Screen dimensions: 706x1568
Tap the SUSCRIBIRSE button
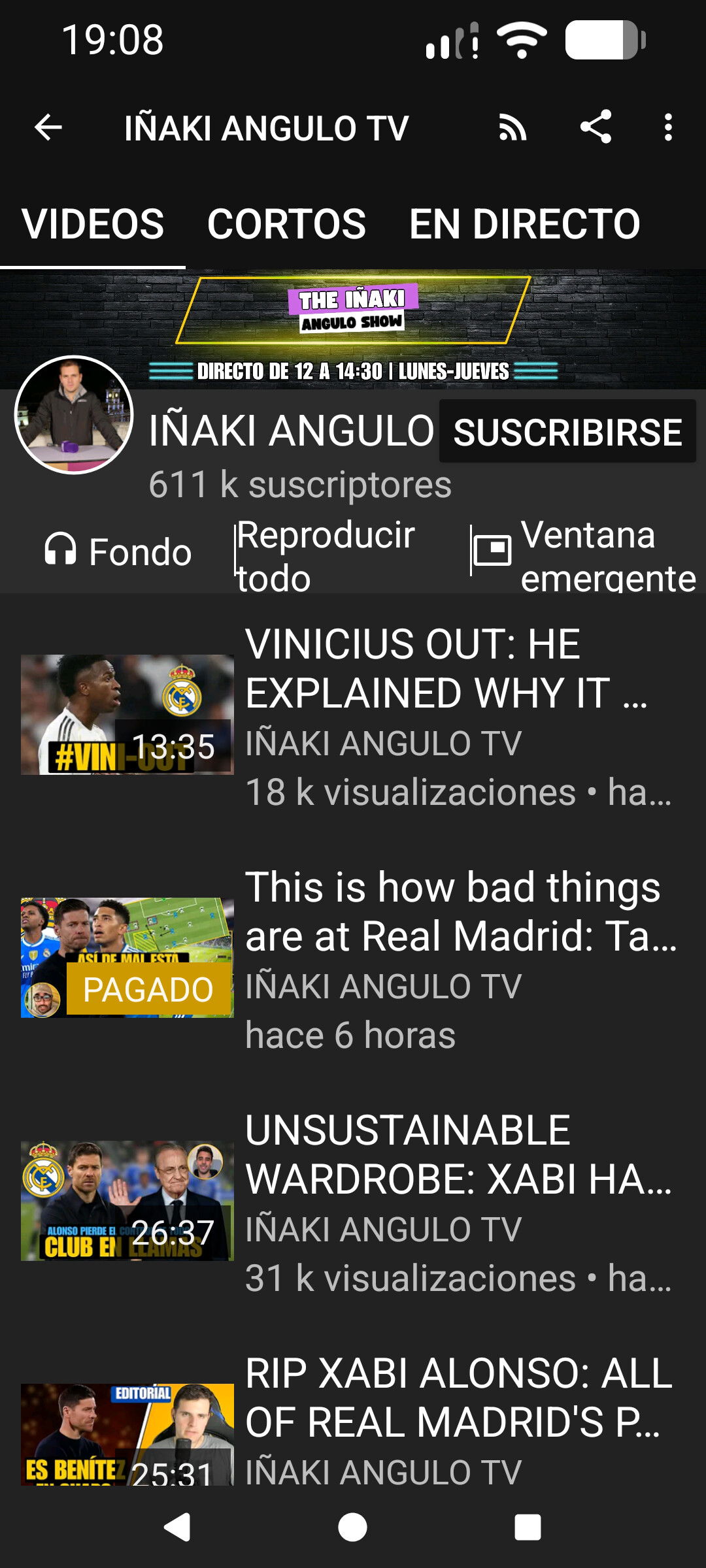pyautogui.click(x=567, y=432)
